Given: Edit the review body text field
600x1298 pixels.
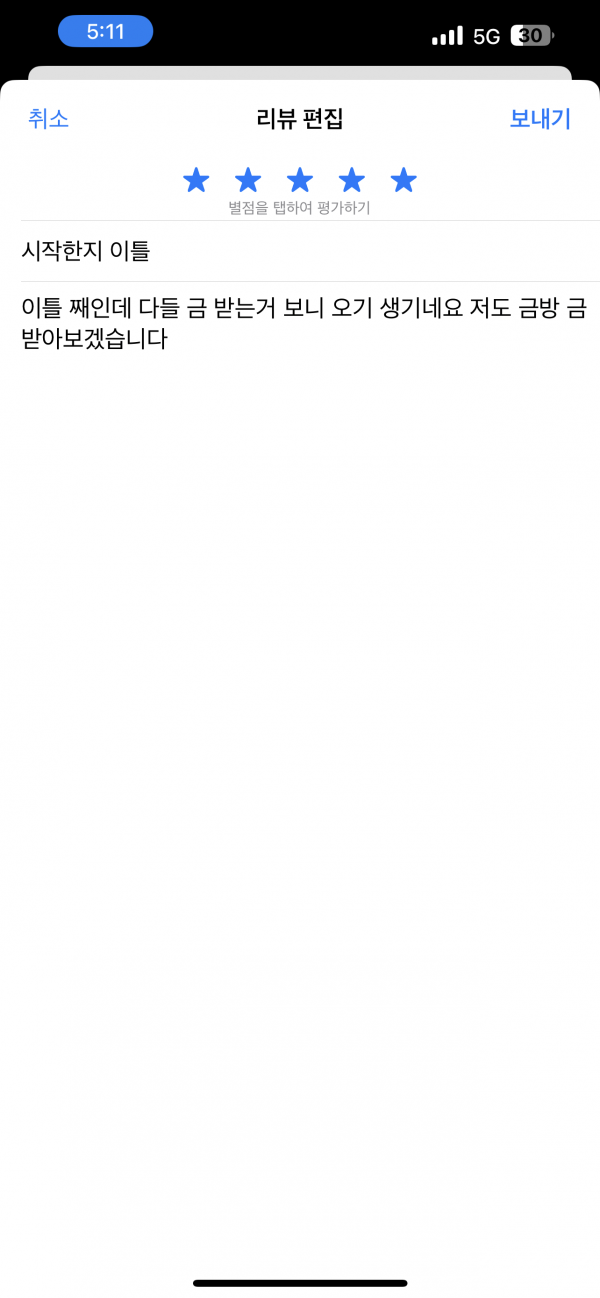Looking at the screenshot, I should point(310,700).
